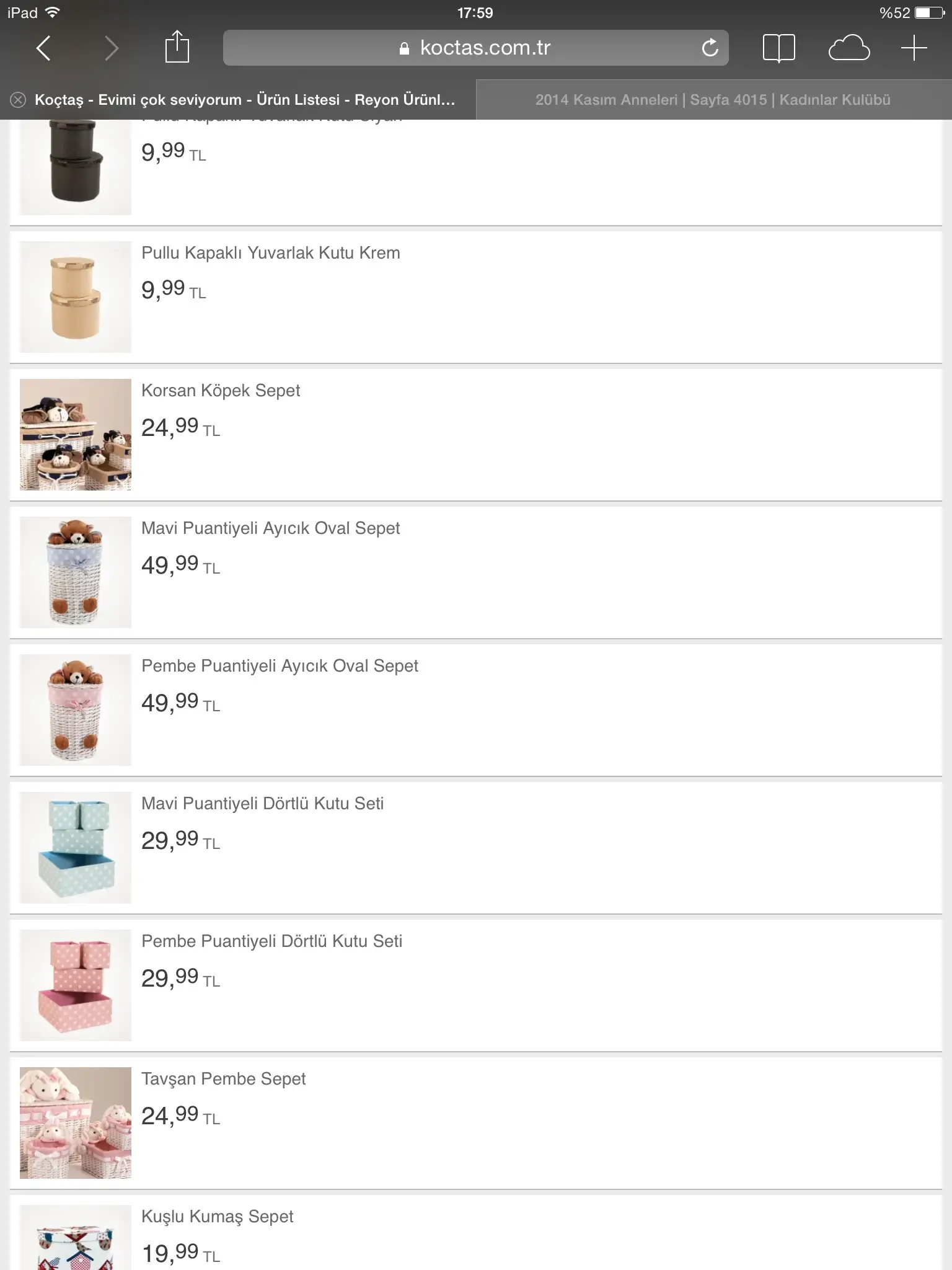Open the Tavşan Pembe Sepet listing
The image size is (952, 1270).
pyautogui.click(x=223, y=1079)
